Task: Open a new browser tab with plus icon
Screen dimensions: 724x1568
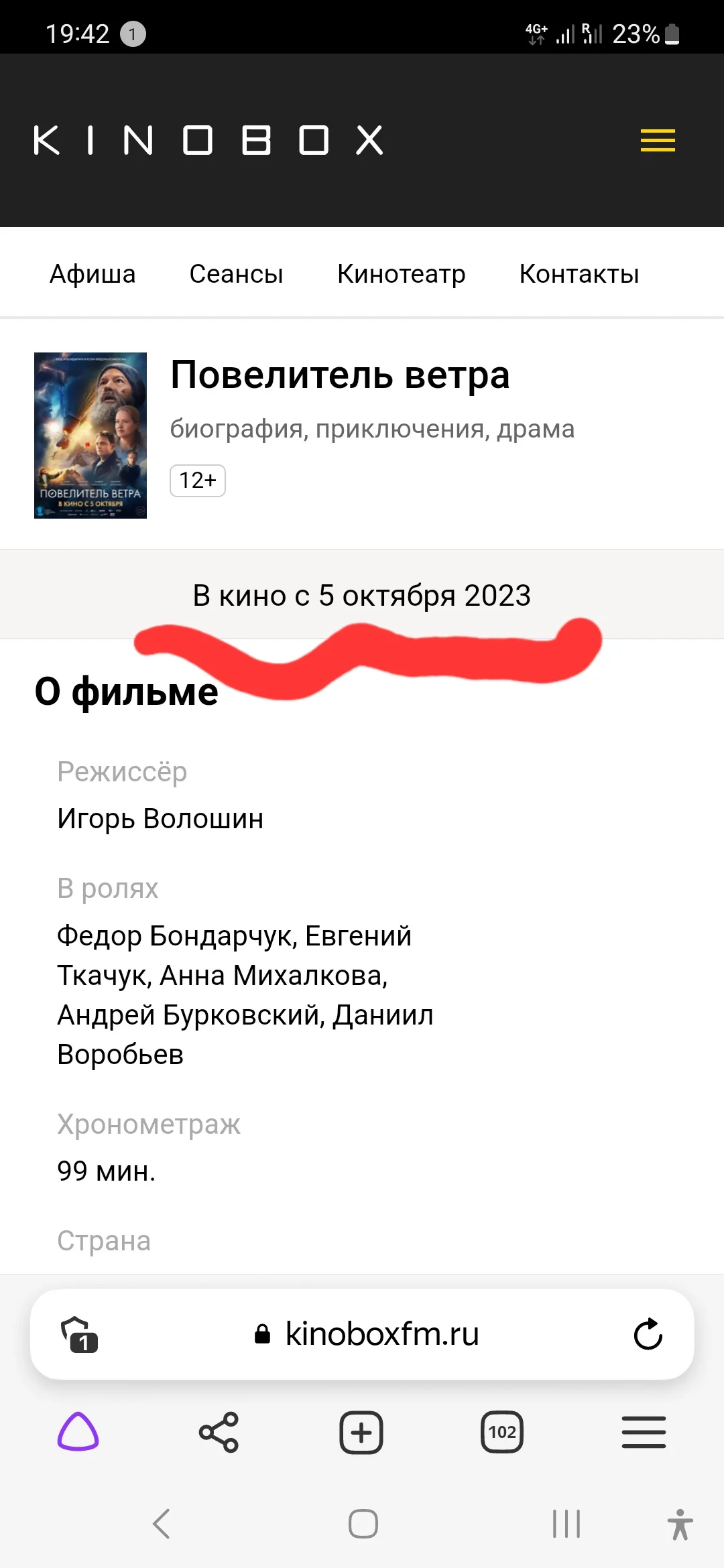Action: tap(361, 1432)
